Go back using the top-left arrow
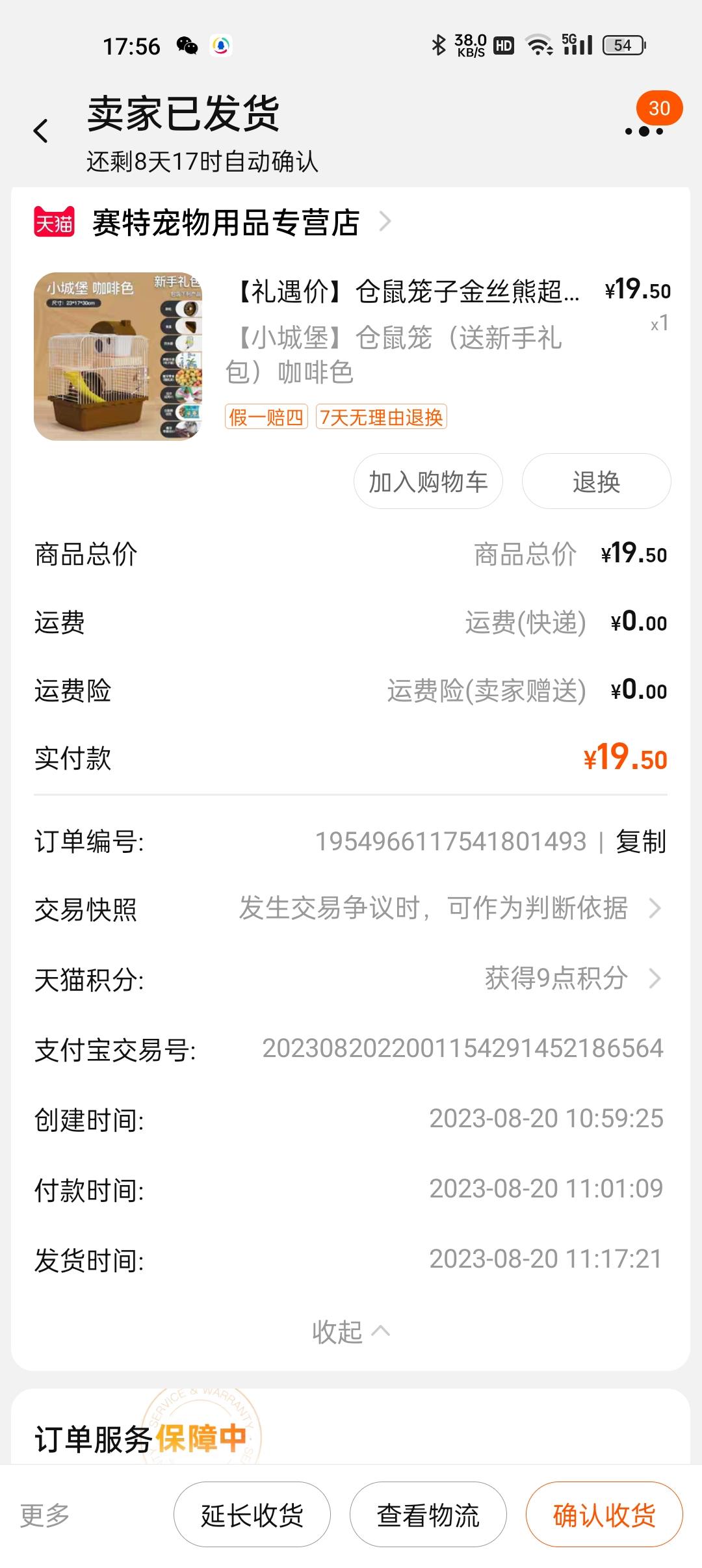702x1568 pixels. point(41,131)
